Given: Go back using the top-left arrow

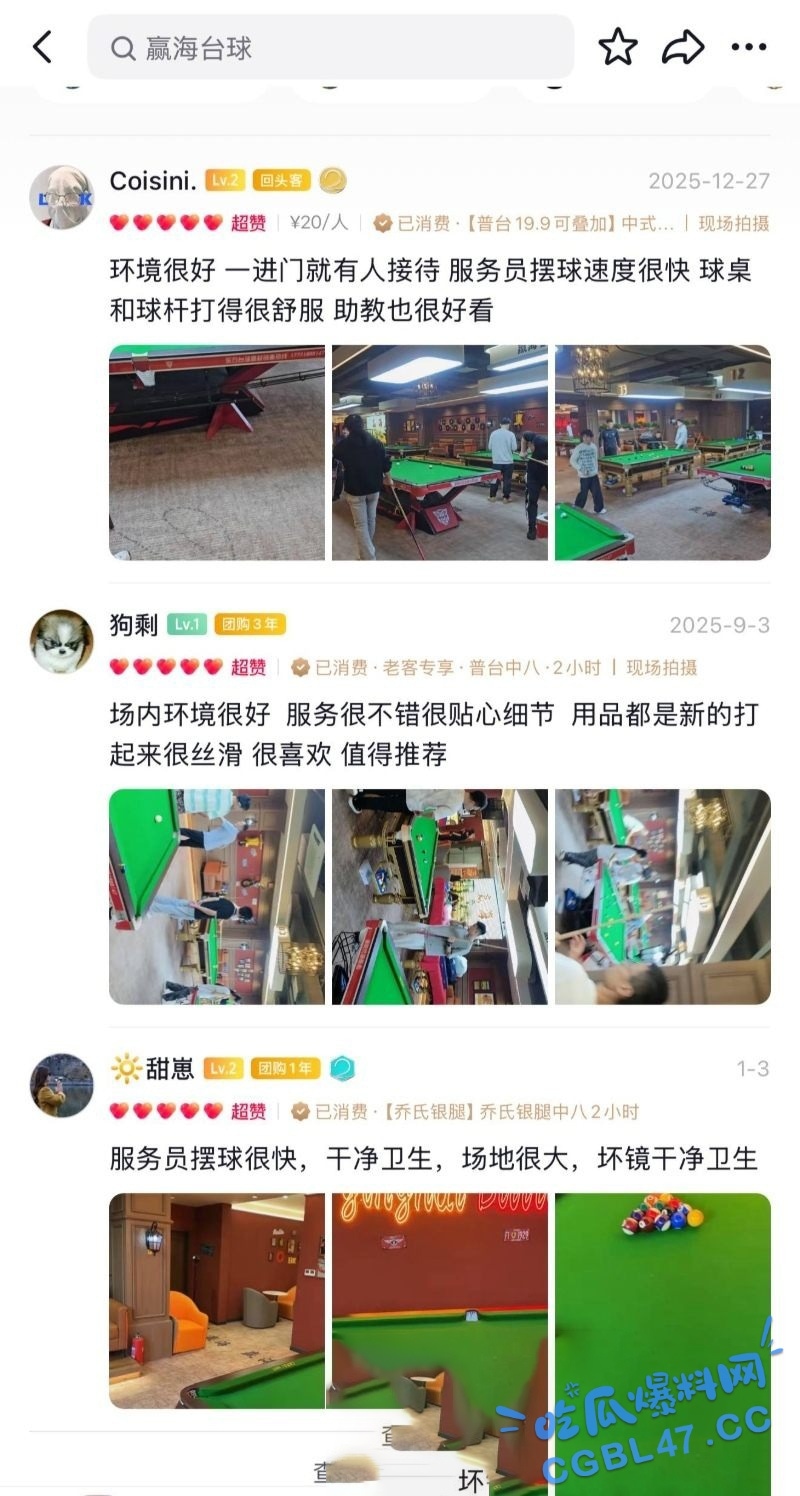Looking at the screenshot, I should pos(42,47).
